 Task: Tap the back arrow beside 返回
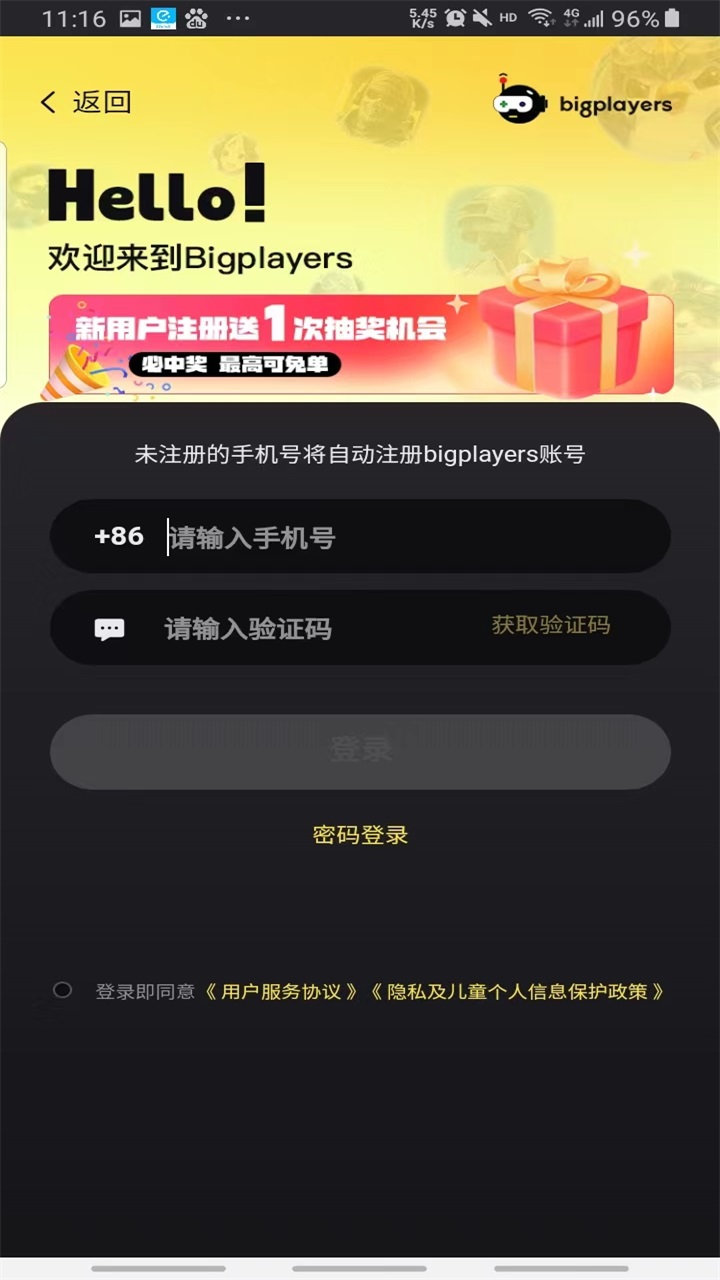[x=47, y=102]
